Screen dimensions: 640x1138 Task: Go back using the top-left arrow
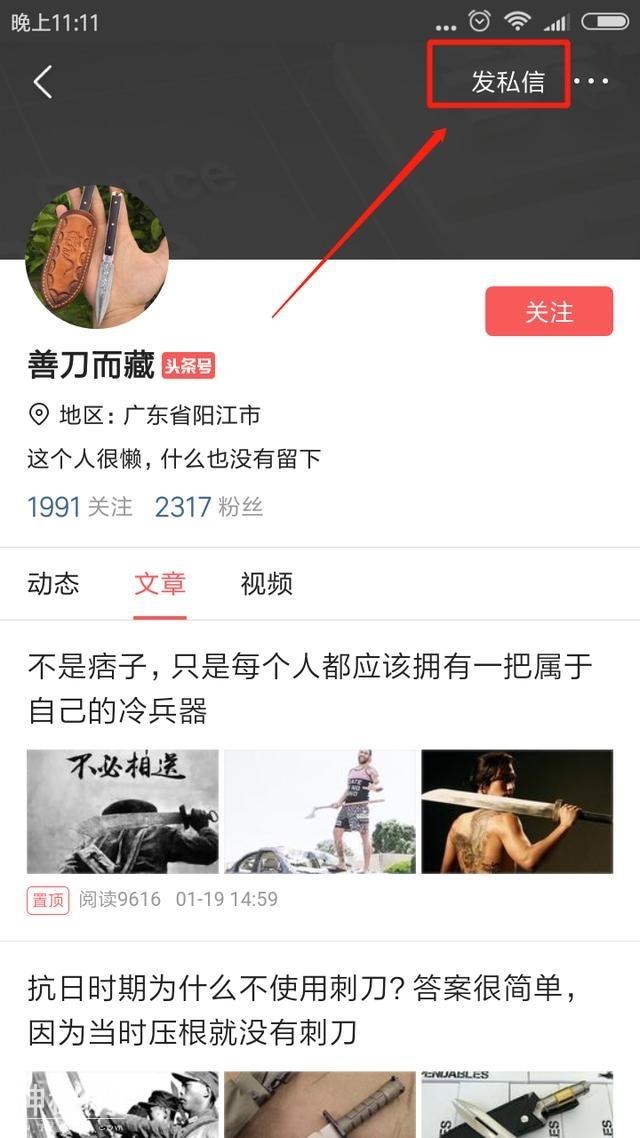43,82
